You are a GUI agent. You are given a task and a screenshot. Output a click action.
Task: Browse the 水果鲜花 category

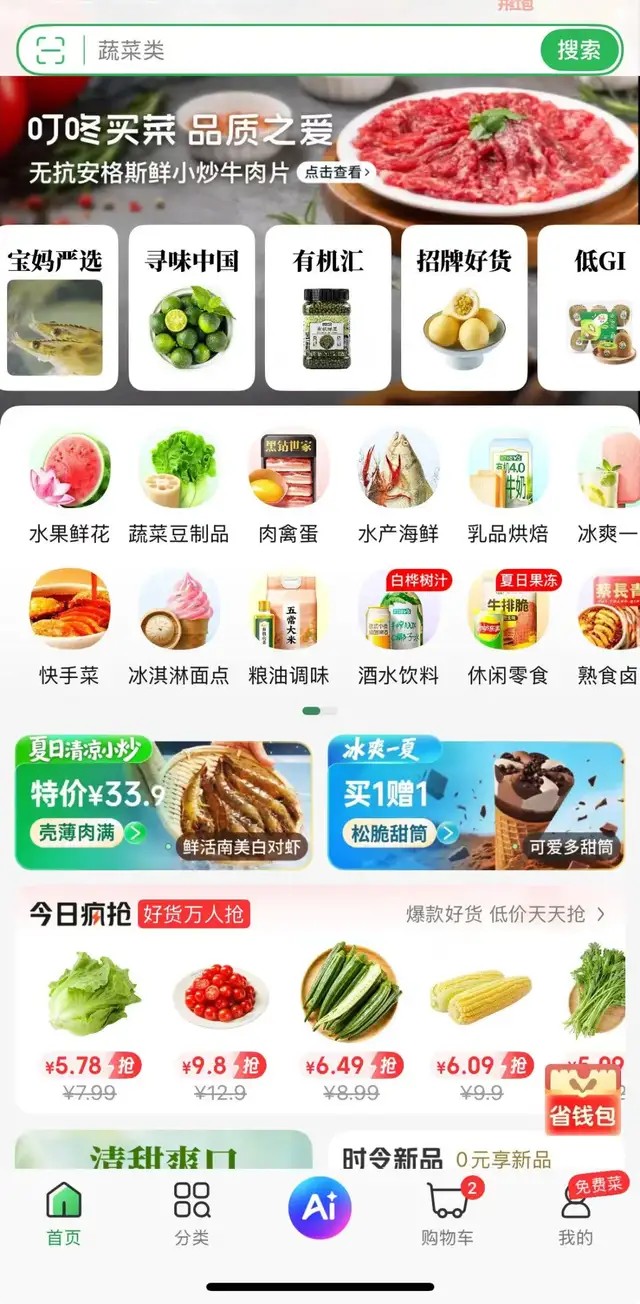pyautogui.click(x=69, y=487)
